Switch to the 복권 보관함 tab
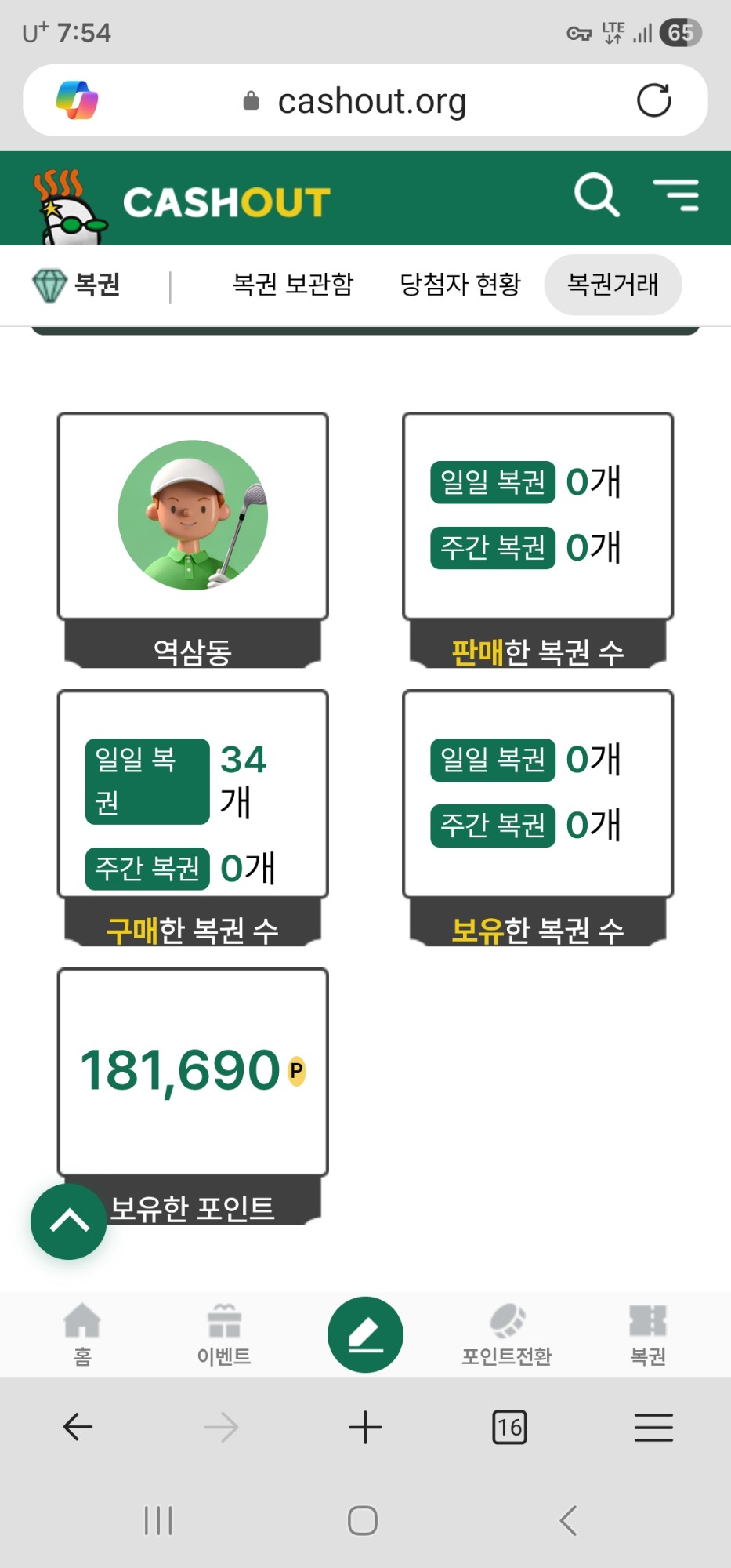This screenshot has height=1568, width=731. (293, 284)
